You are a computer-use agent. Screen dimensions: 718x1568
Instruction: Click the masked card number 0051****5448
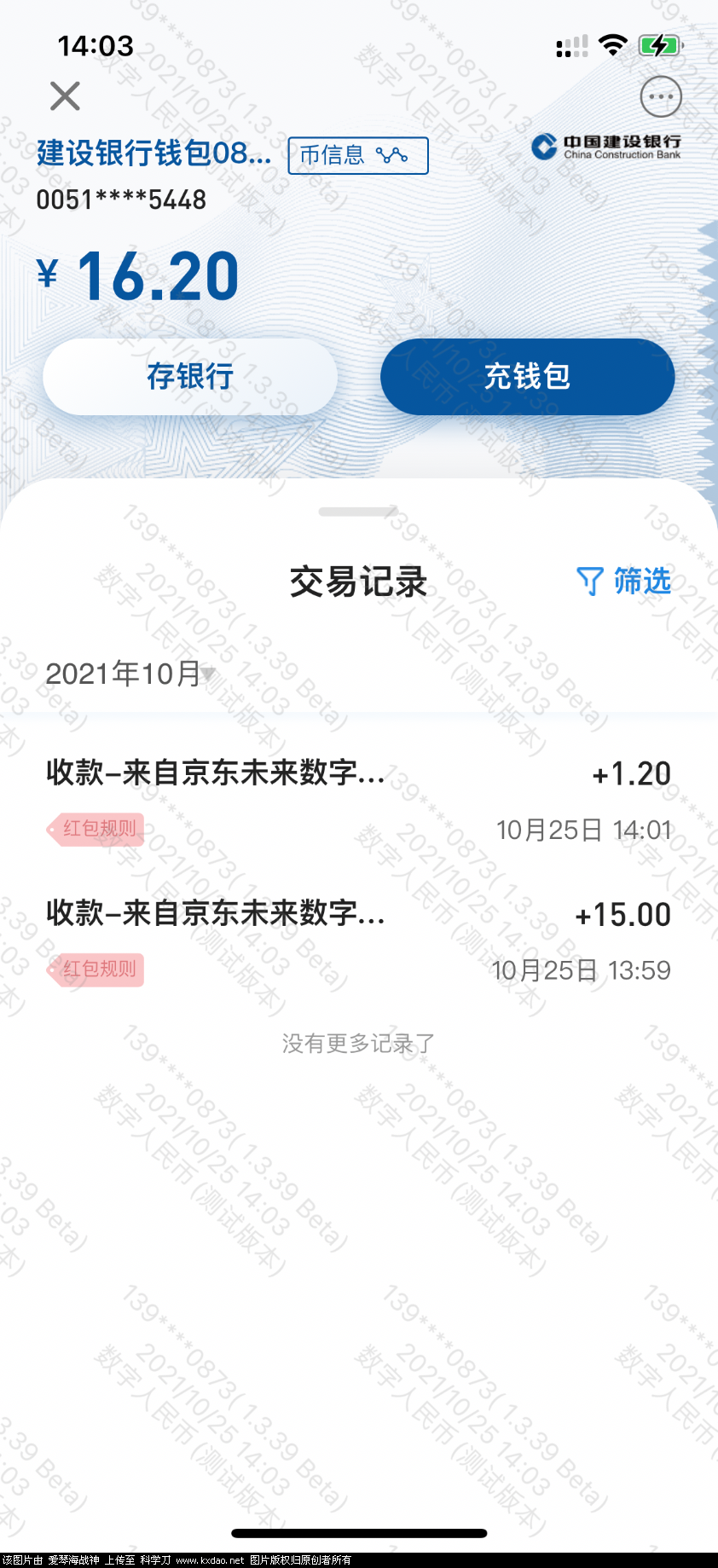point(120,199)
